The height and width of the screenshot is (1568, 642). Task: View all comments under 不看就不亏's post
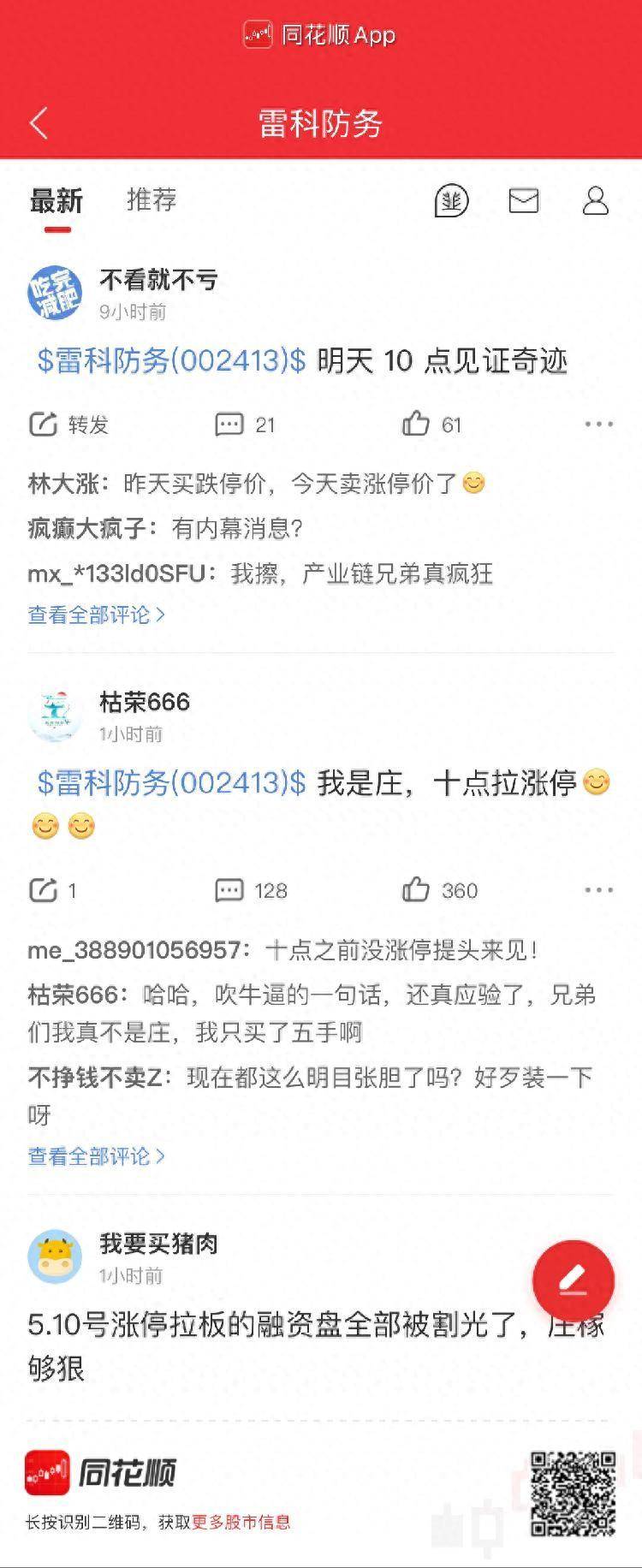tap(96, 615)
